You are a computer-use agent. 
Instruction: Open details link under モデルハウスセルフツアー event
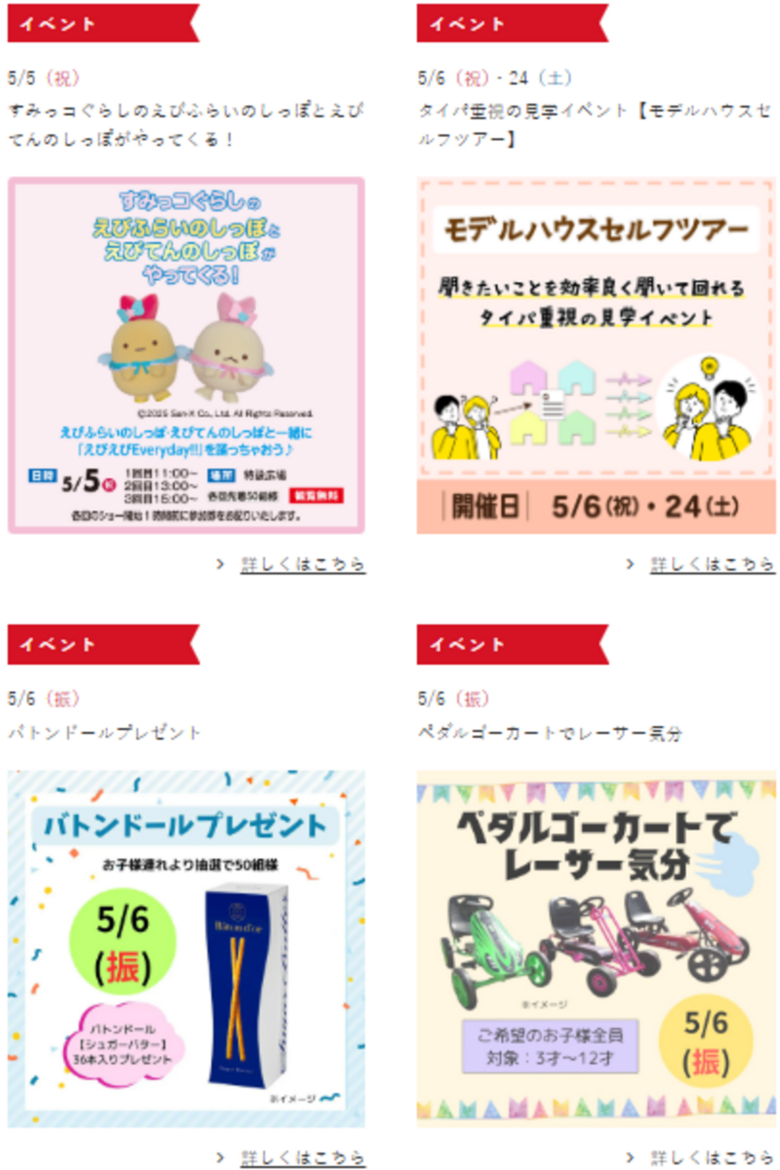[712, 565]
